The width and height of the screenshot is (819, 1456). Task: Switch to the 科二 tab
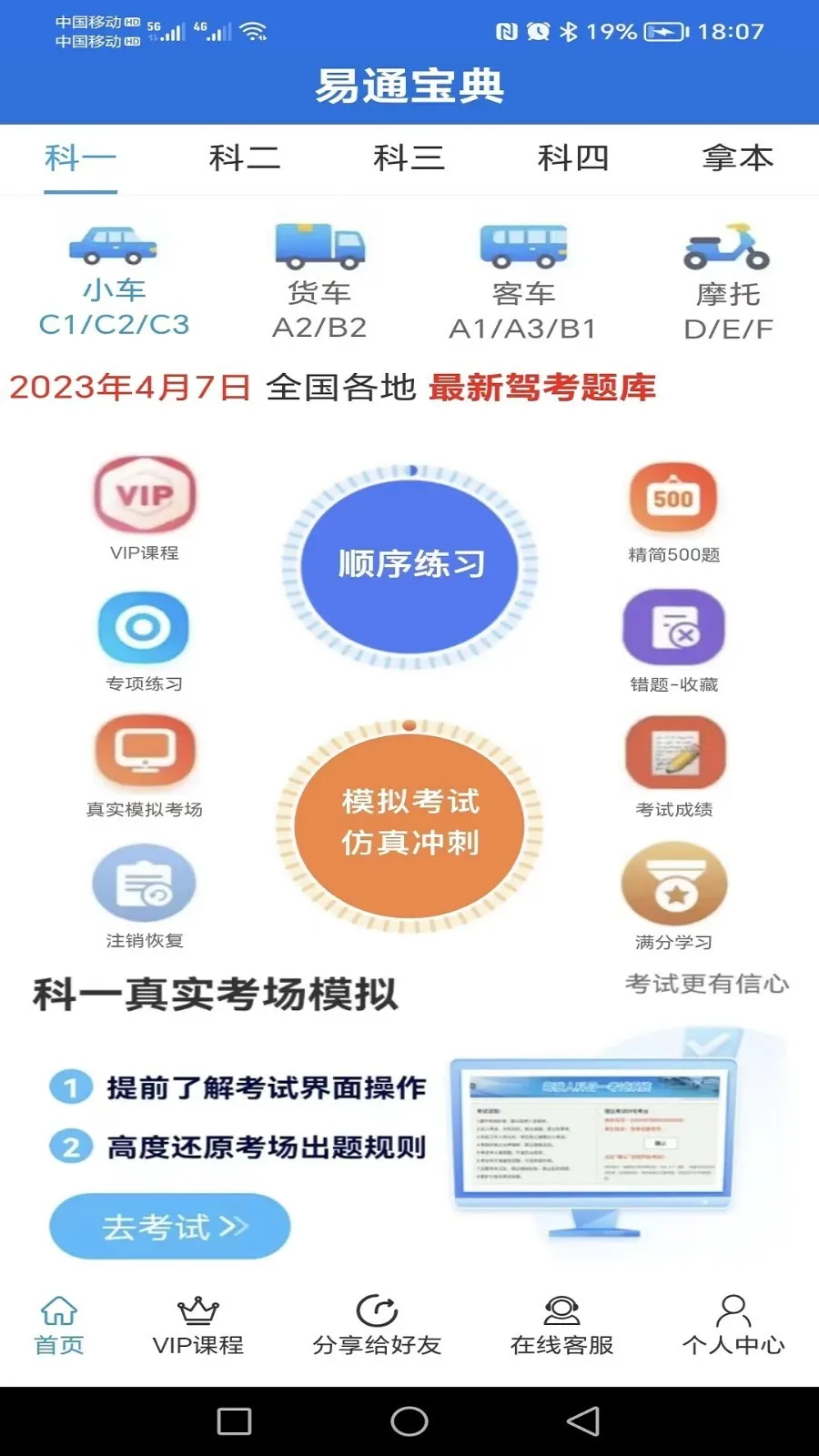244,158
